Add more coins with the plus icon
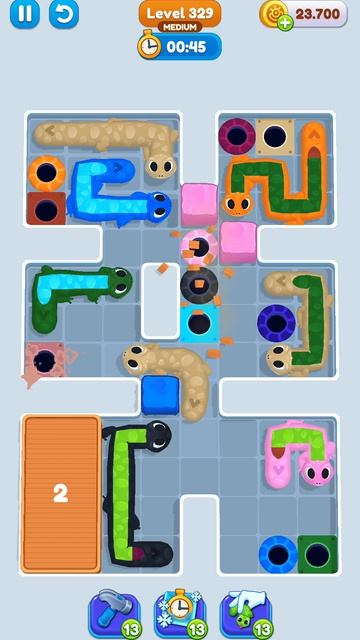The height and width of the screenshot is (640, 360). (x=285, y=23)
